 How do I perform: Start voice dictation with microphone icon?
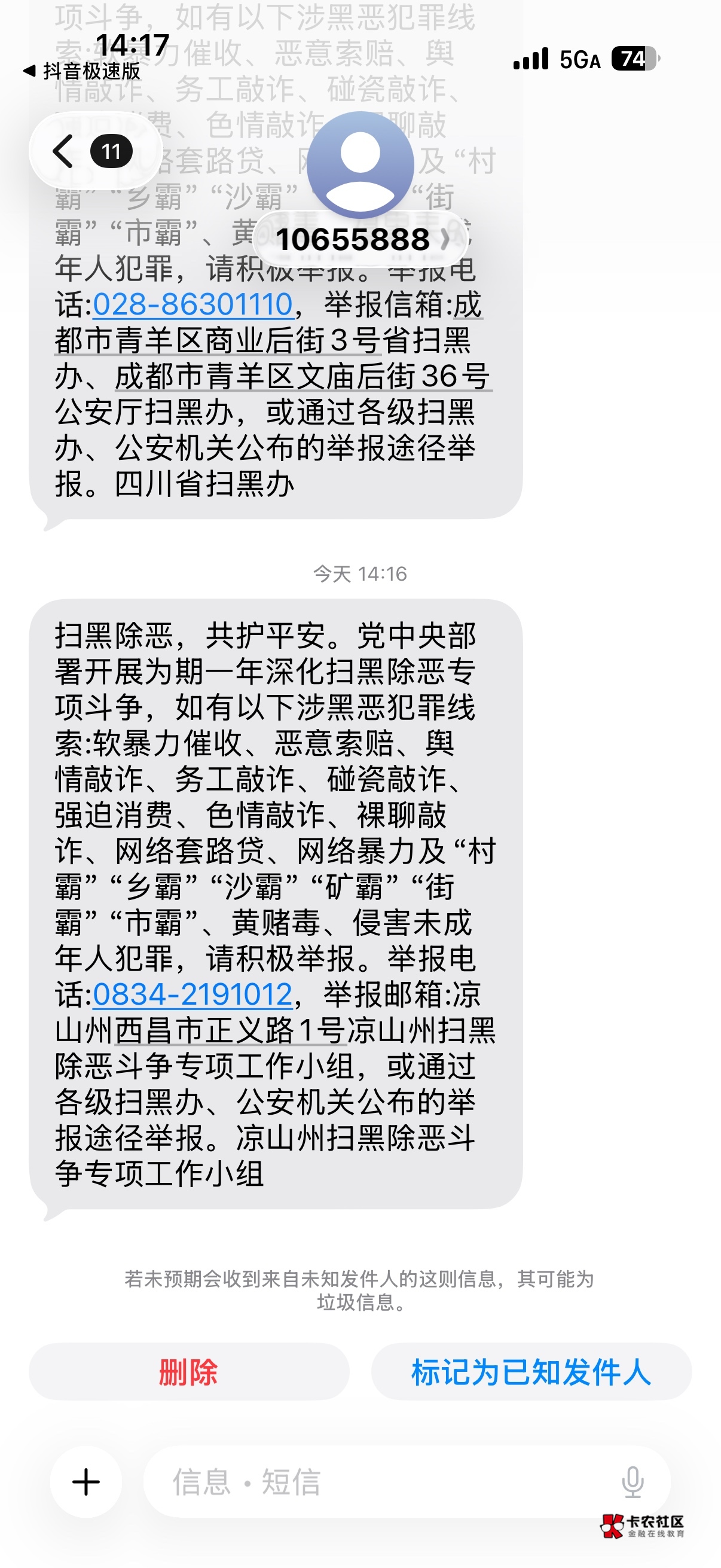tap(633, 1481)
